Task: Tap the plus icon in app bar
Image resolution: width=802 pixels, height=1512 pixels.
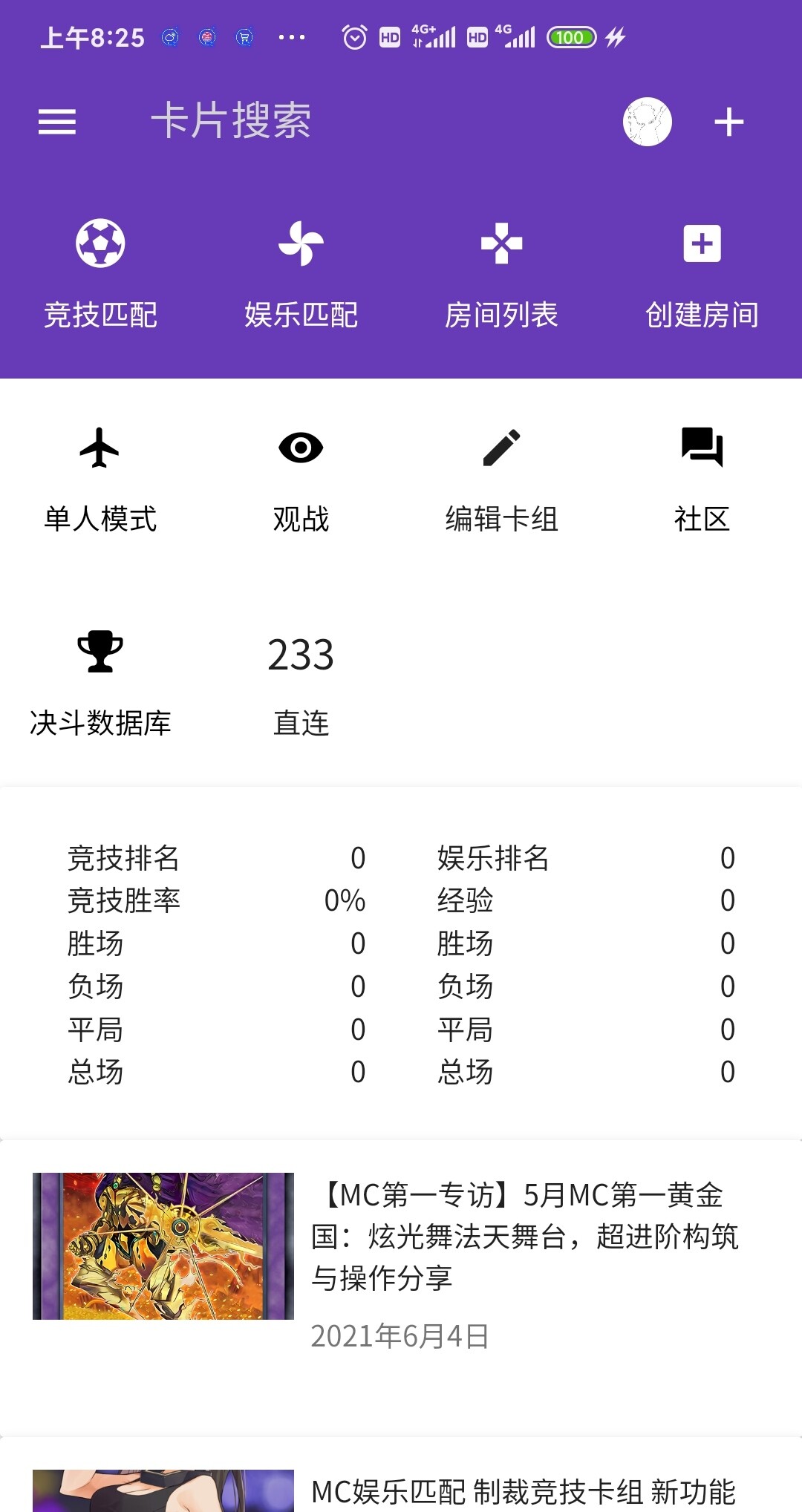Action: coord(729,122)
